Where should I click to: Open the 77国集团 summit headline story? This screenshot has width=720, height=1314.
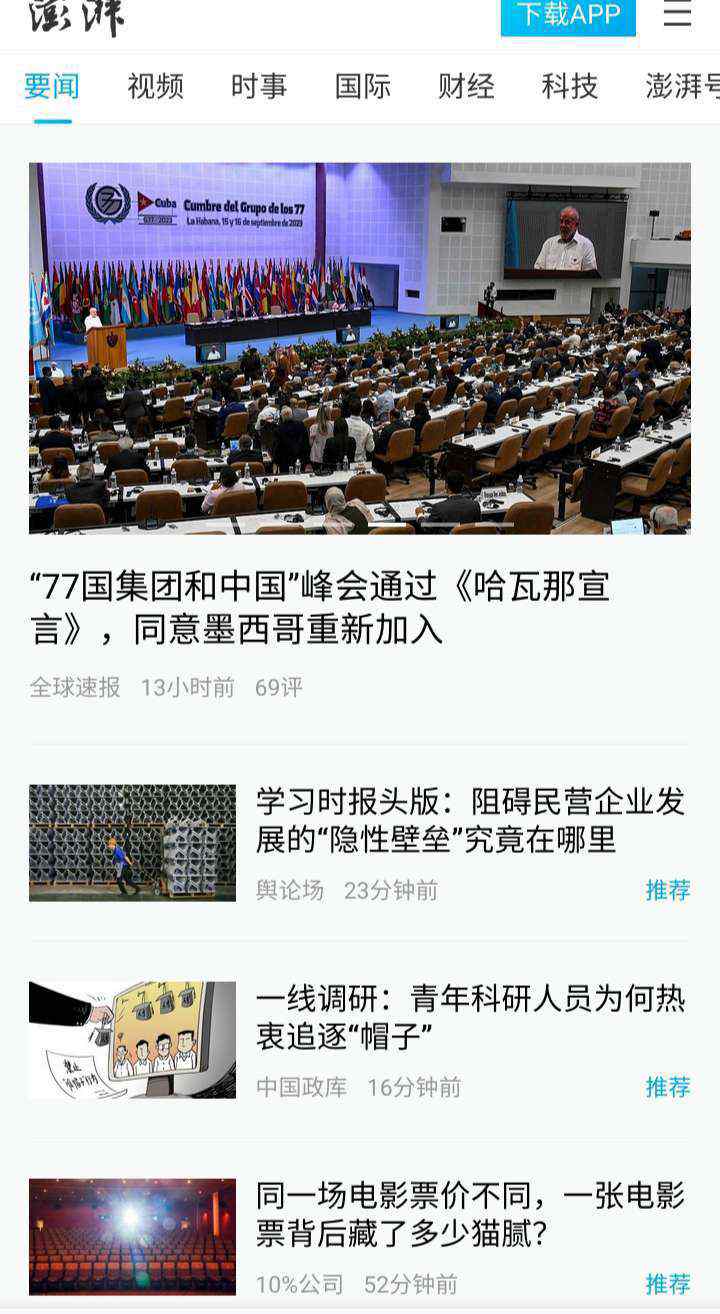(320, 607)
